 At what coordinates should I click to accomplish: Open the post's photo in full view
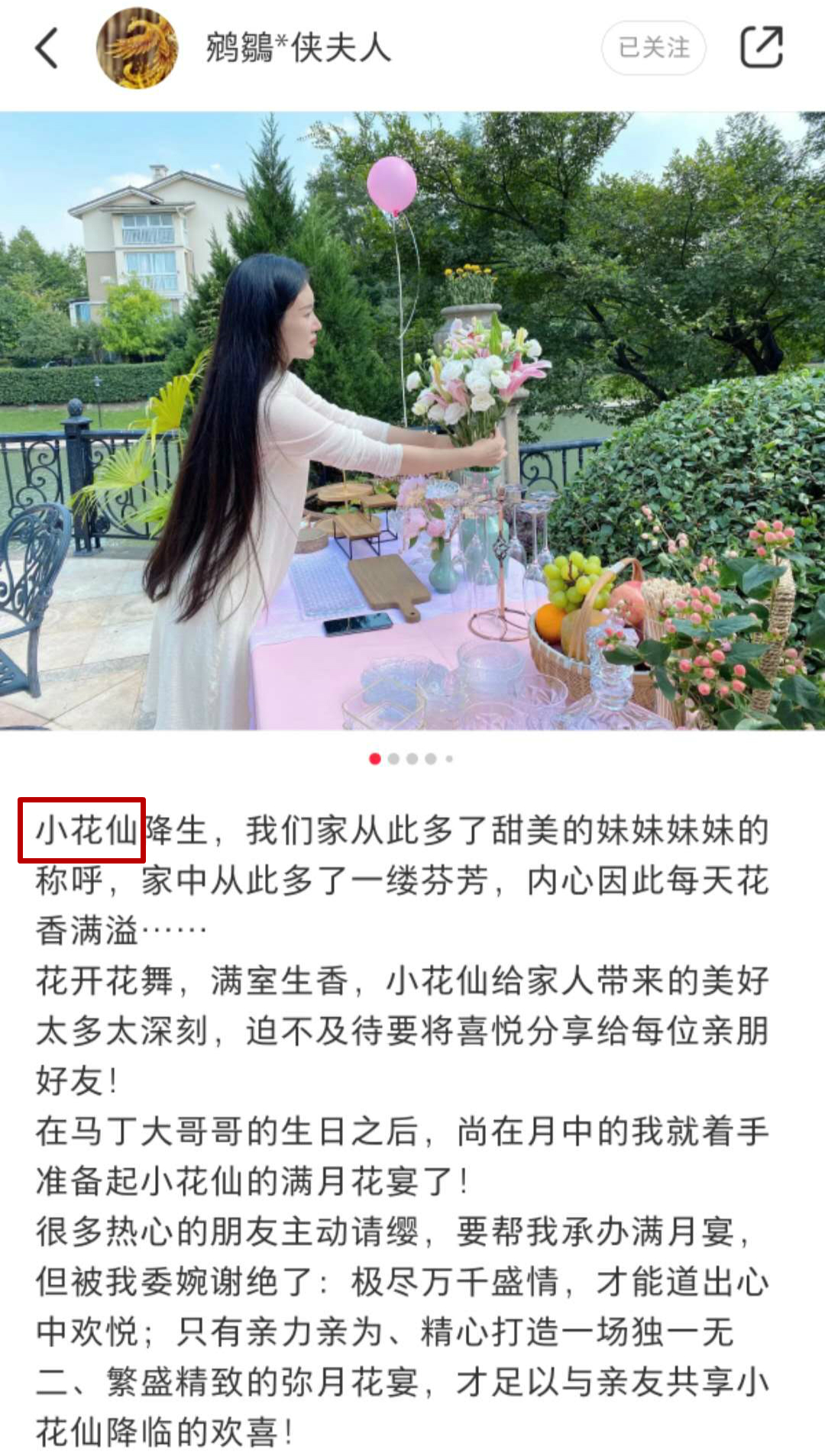coord(412,420)
